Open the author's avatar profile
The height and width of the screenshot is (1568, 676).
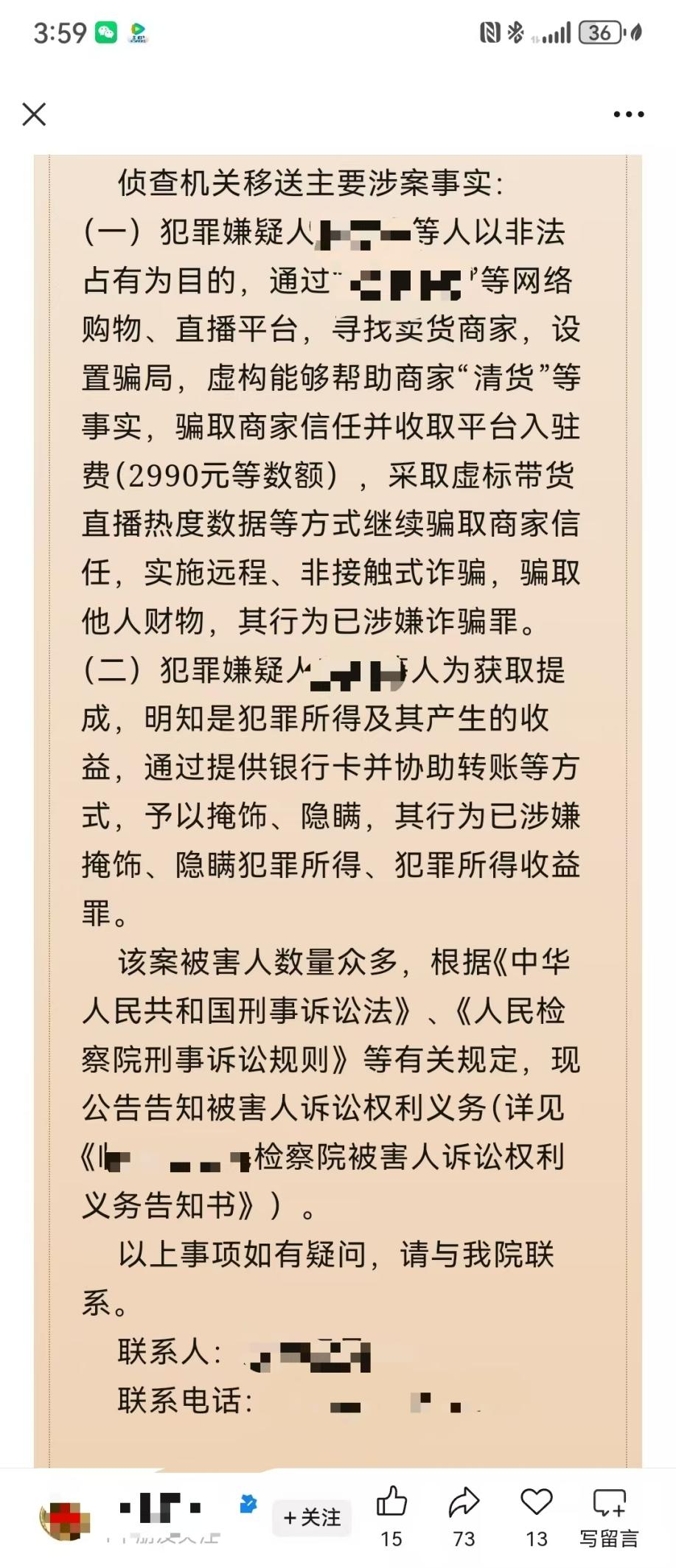tap(65, 1519)
